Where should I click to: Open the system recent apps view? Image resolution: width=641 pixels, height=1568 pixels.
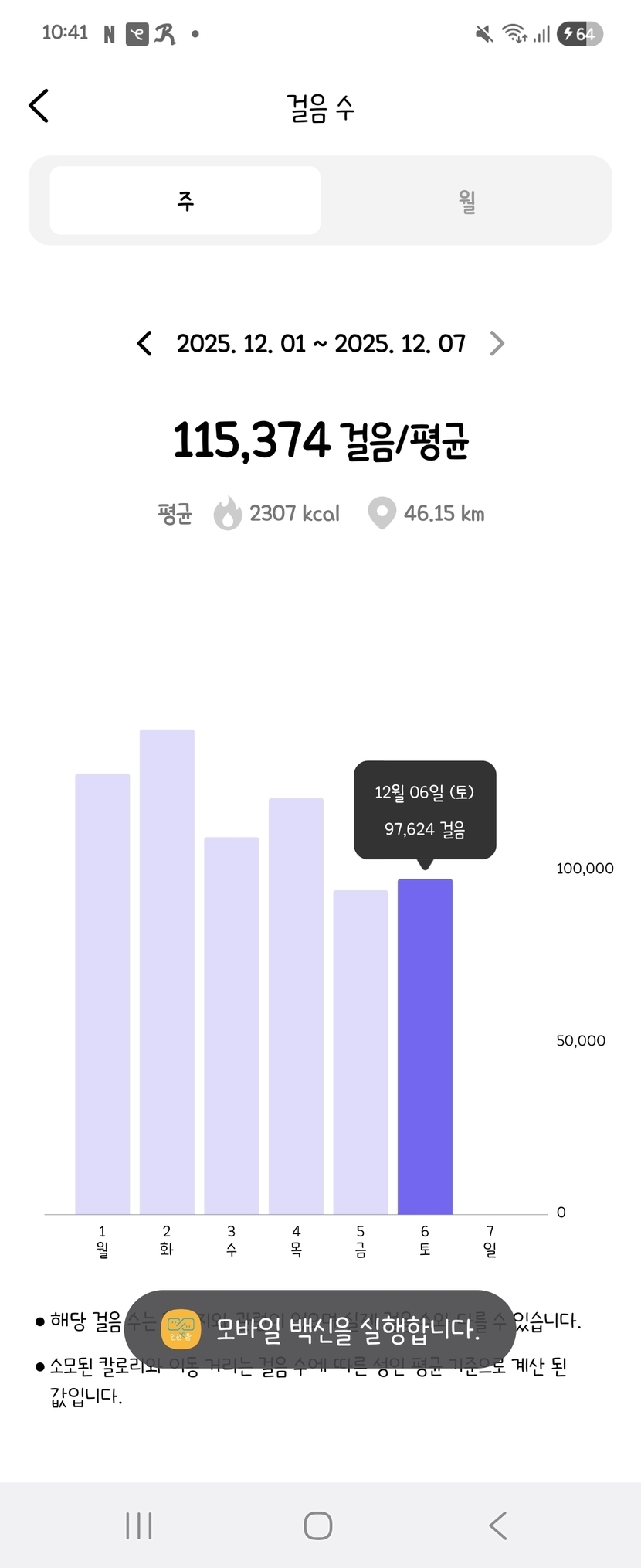point(139,1525)
